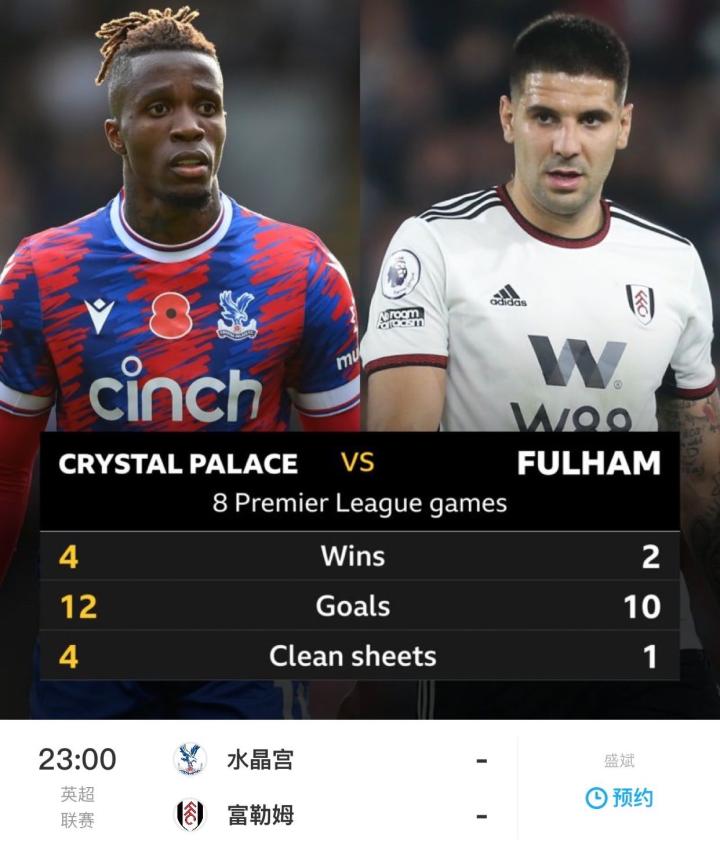
Task: Open the 水晶宫 vs 富勒姆 match row
Action: click(x=300, y=787)
